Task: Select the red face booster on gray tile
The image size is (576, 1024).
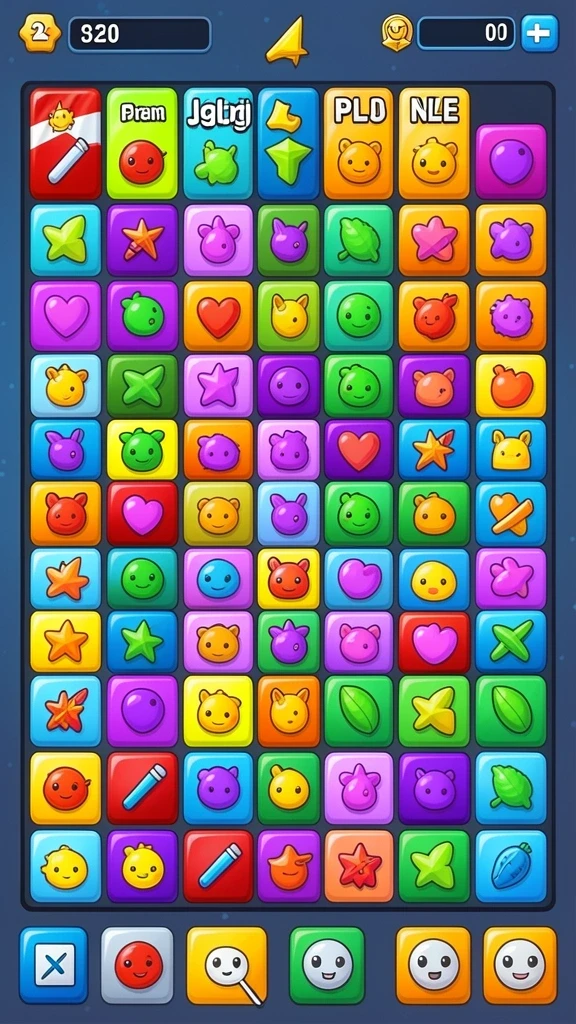Action: tap(137, 965)
